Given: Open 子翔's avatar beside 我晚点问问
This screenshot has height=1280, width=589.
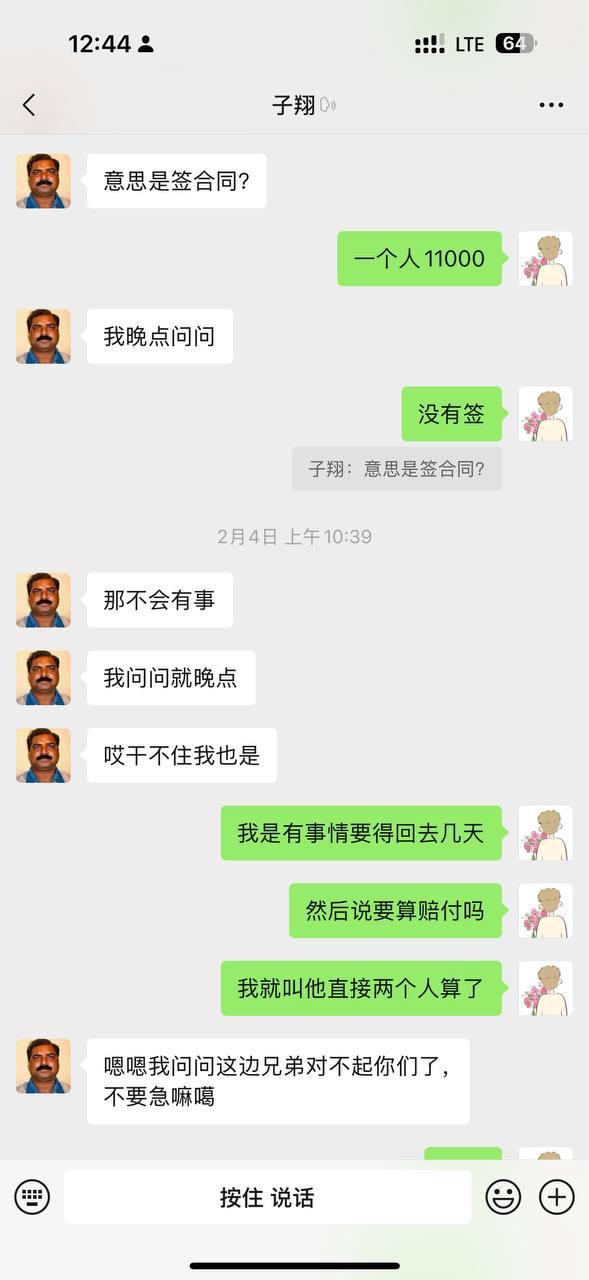Looking at the screenshot, I should (43, 336).
